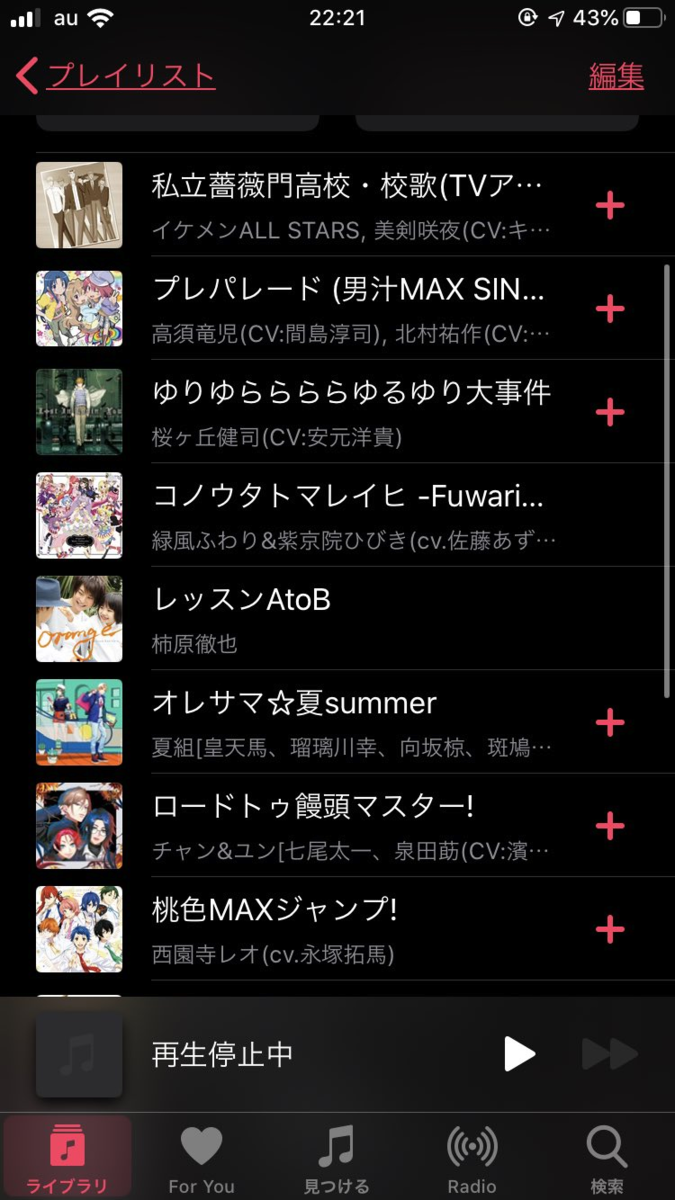Viewport: 675px width, 1200px height.
Task: Switch to the For You tab
Action: tap(201, 1158)
